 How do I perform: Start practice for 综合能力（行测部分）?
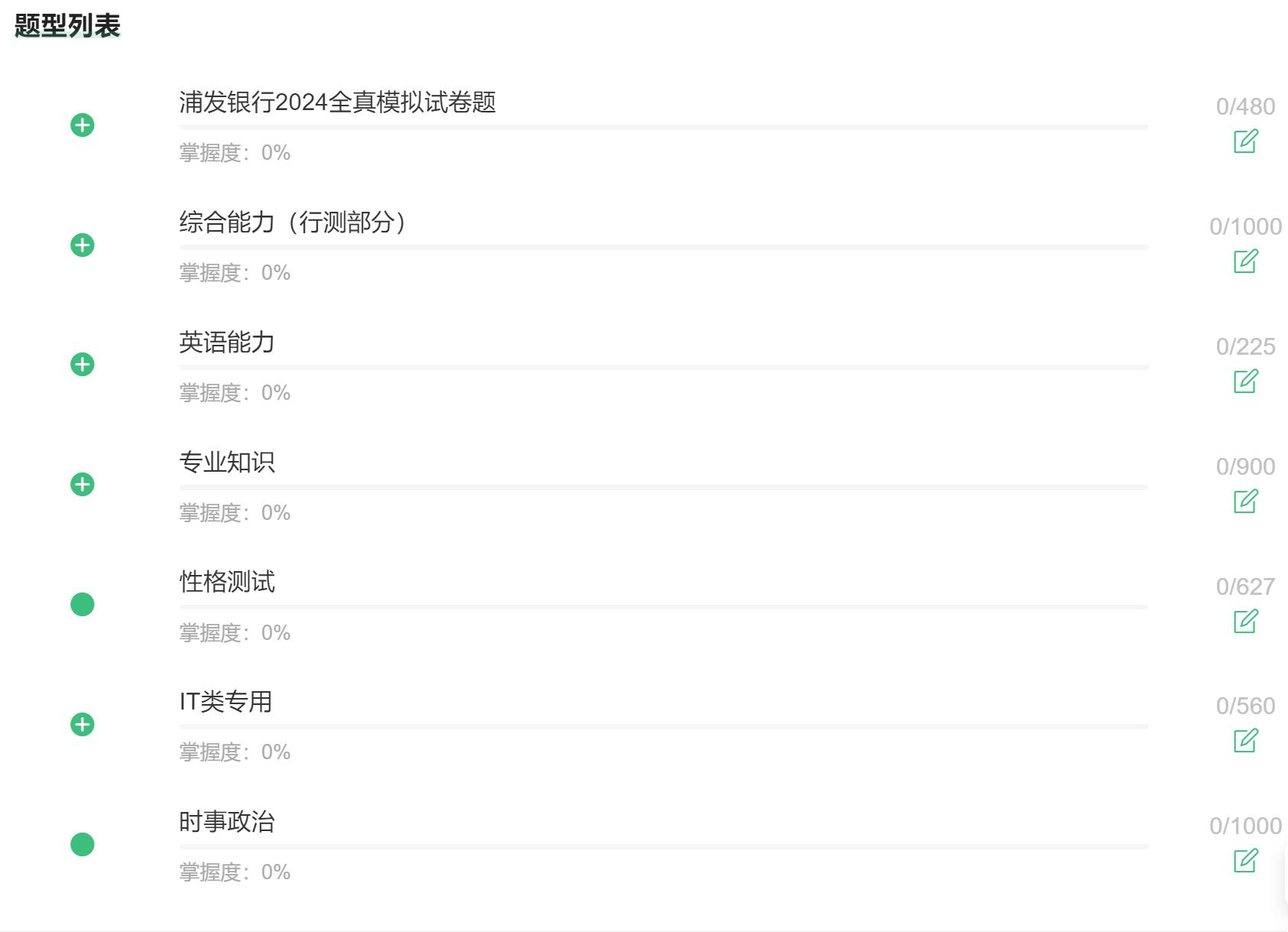(x=1245, y=261)
